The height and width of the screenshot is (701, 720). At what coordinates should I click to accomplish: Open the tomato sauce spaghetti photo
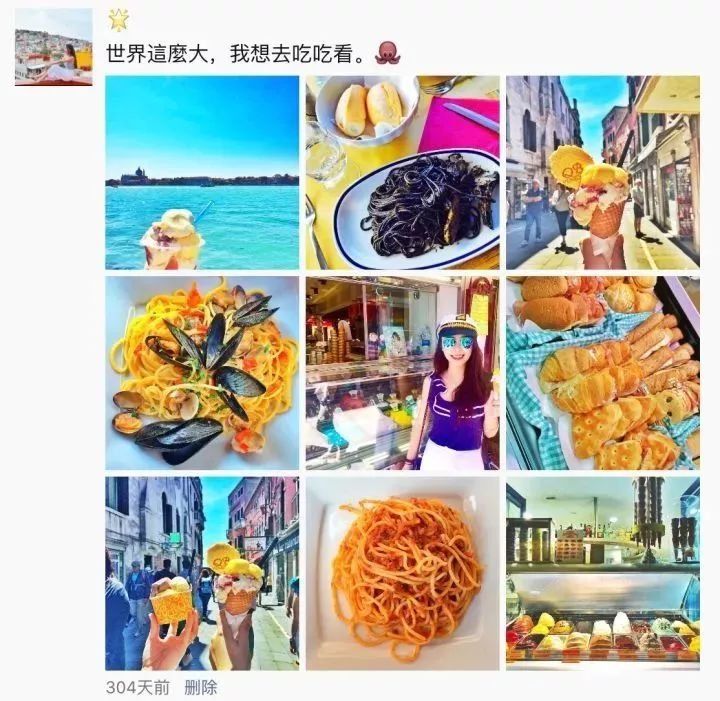point(402,573)
